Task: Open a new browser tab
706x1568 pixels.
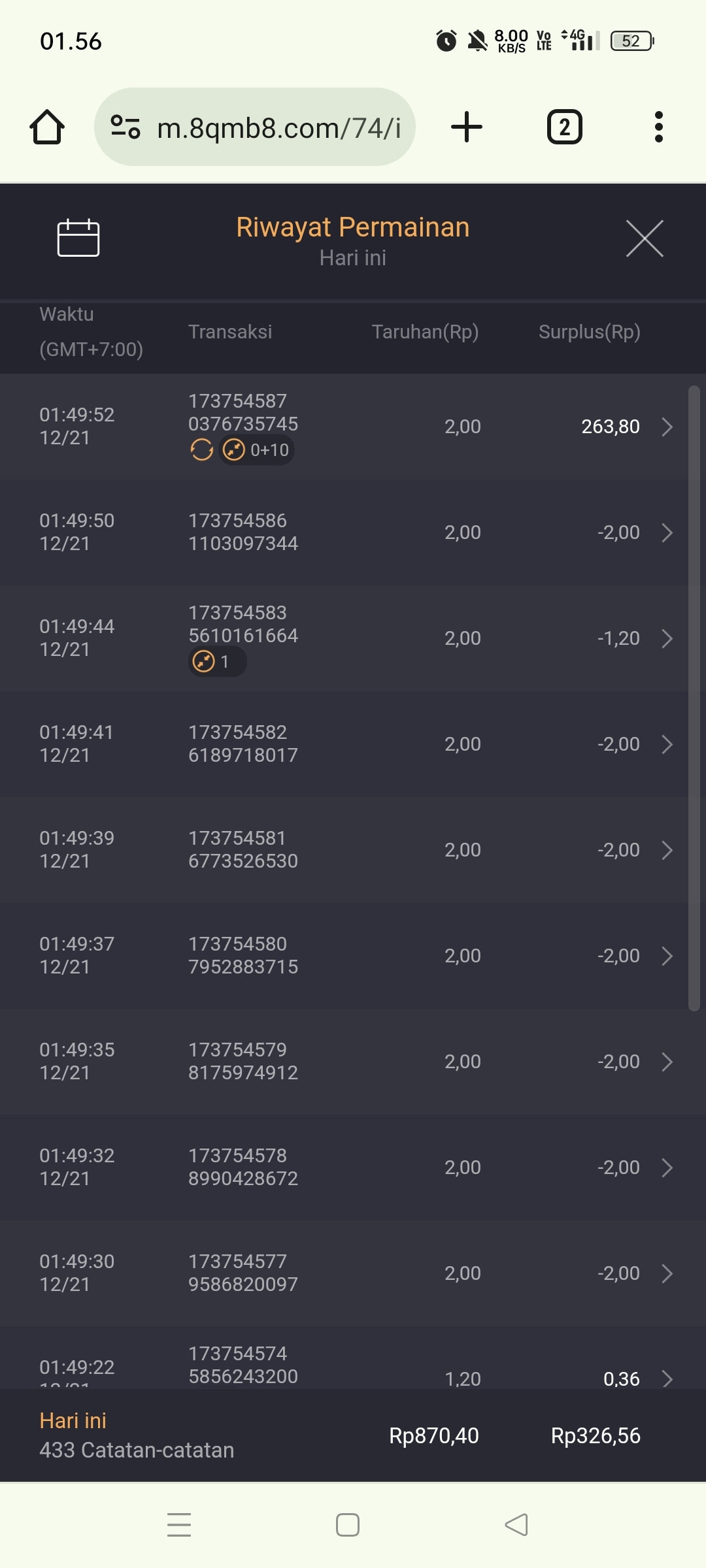Action: 467,127
